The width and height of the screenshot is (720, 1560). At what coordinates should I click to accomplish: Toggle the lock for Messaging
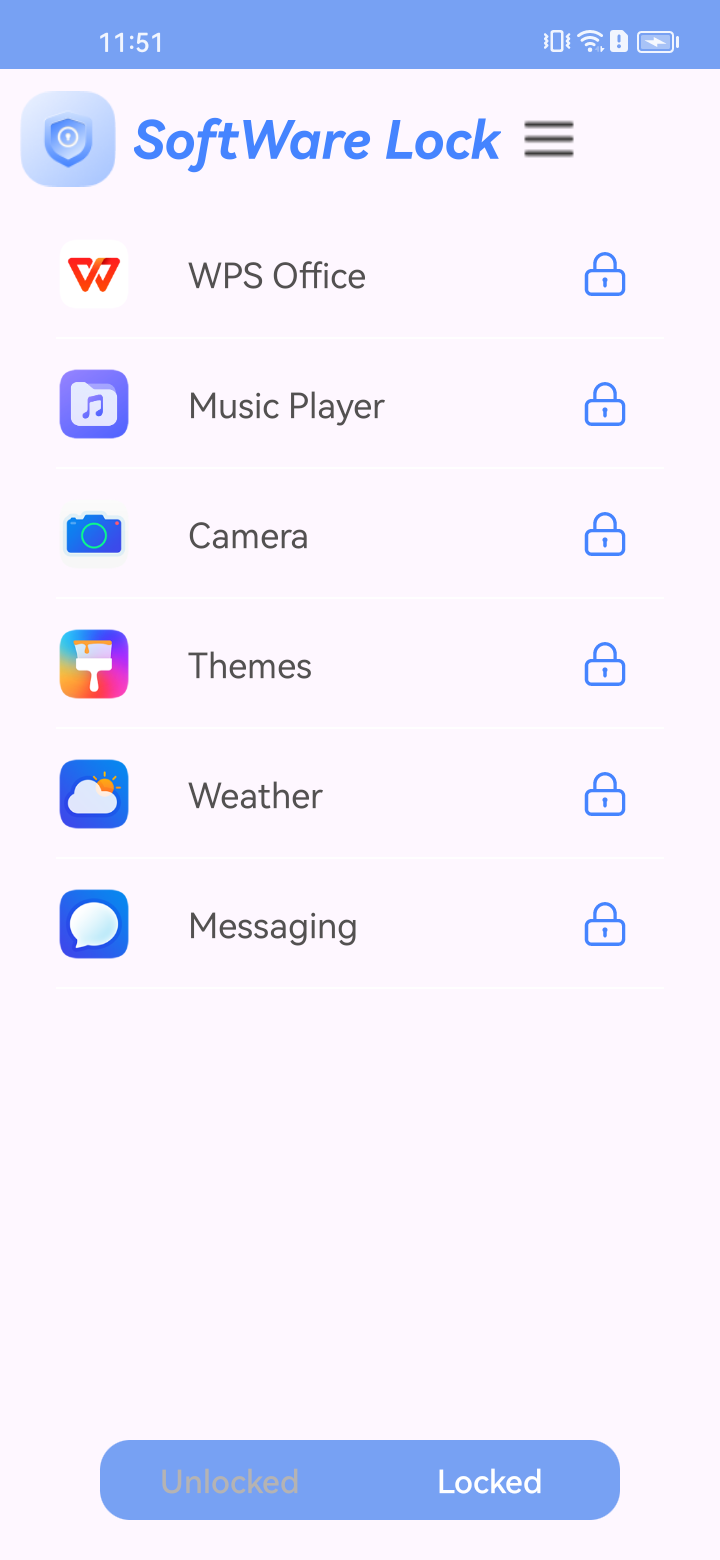coord(605,925)
